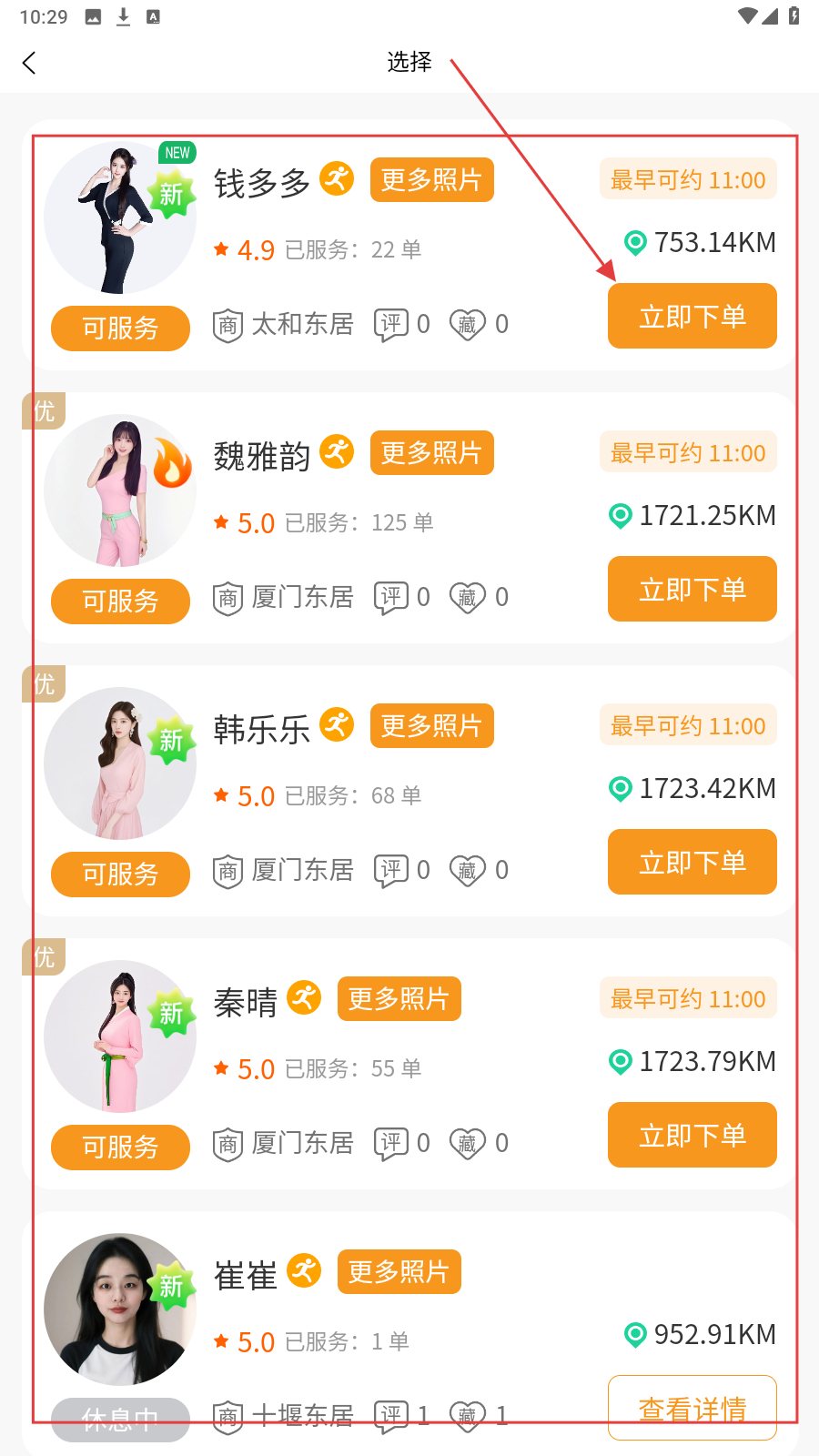This screenshot has height=1456, width=819.
Task: Tap 查看详情 for 崔崔
Action: (x=692, y=1408)
